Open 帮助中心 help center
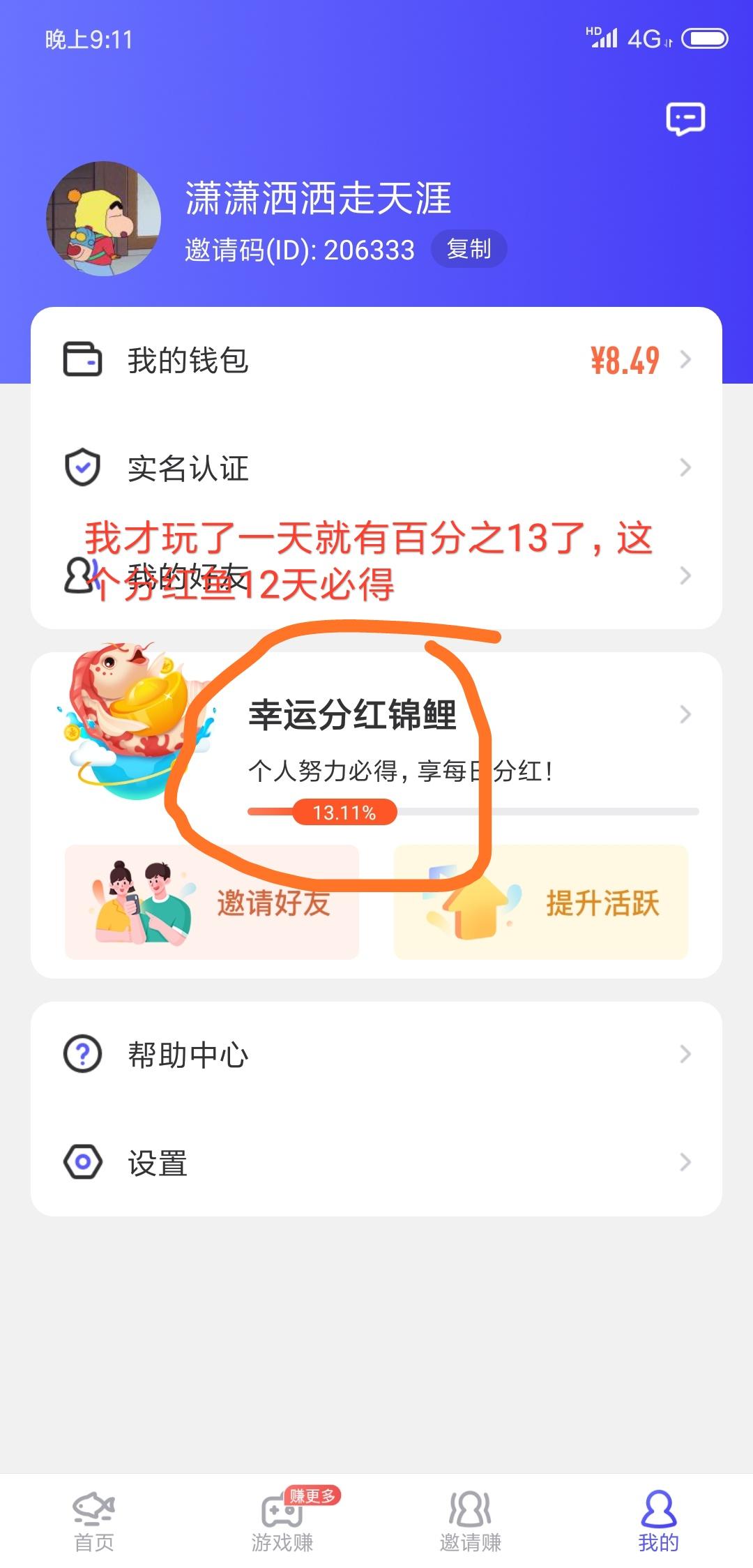The height and width of the screenshot is (1568, 753). (376, 1054)
